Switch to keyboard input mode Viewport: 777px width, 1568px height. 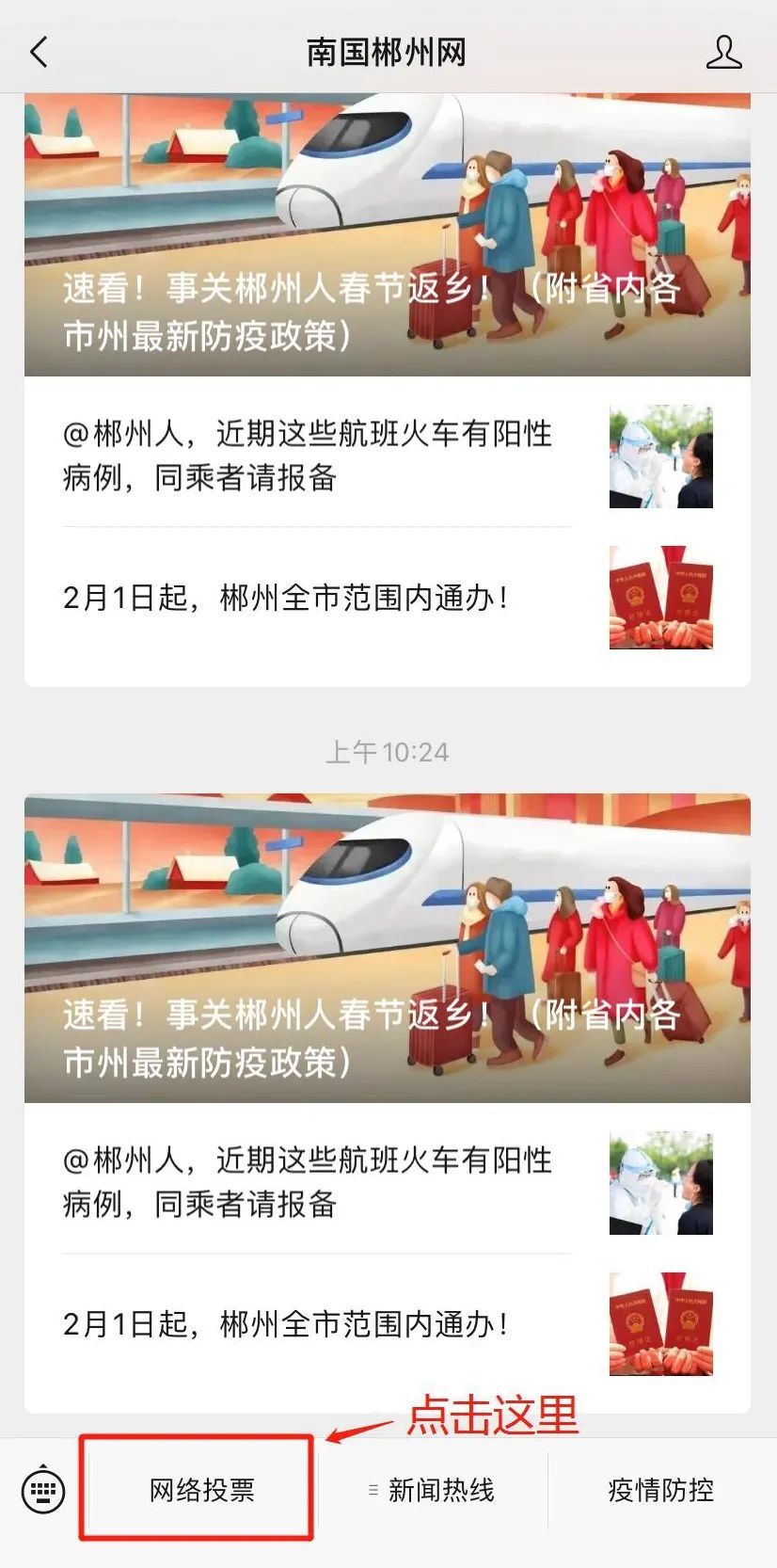42,1491
